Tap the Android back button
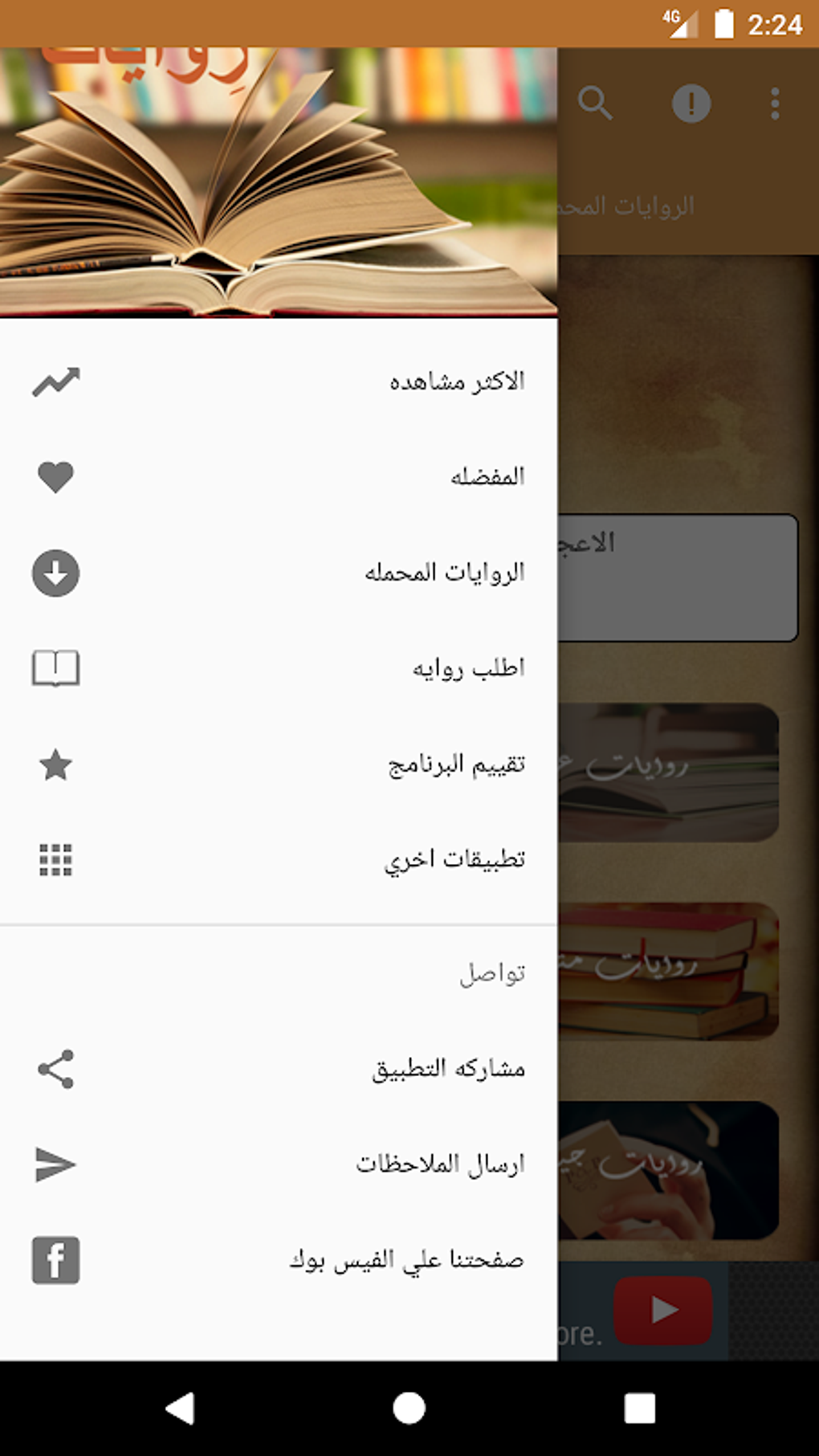 pos(181,1408)
